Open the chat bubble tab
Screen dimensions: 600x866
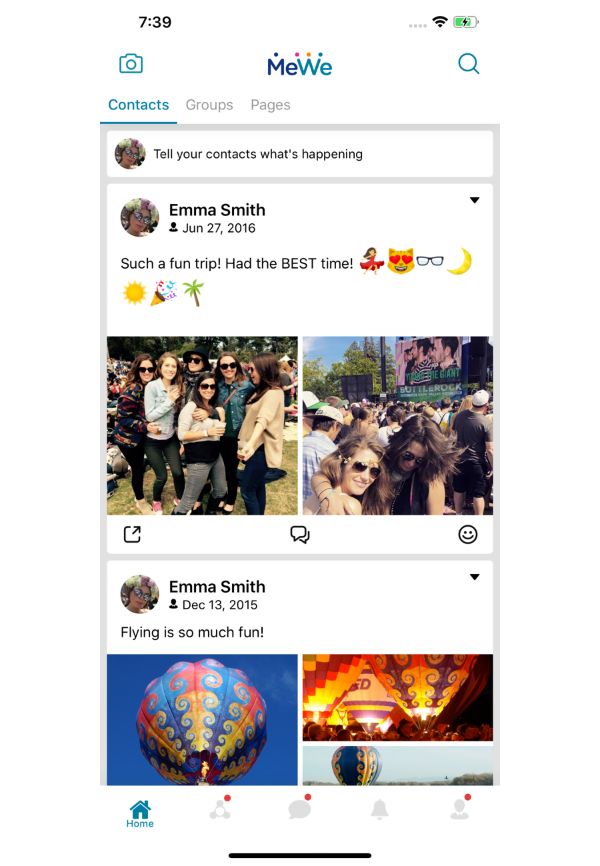[299, 810]
